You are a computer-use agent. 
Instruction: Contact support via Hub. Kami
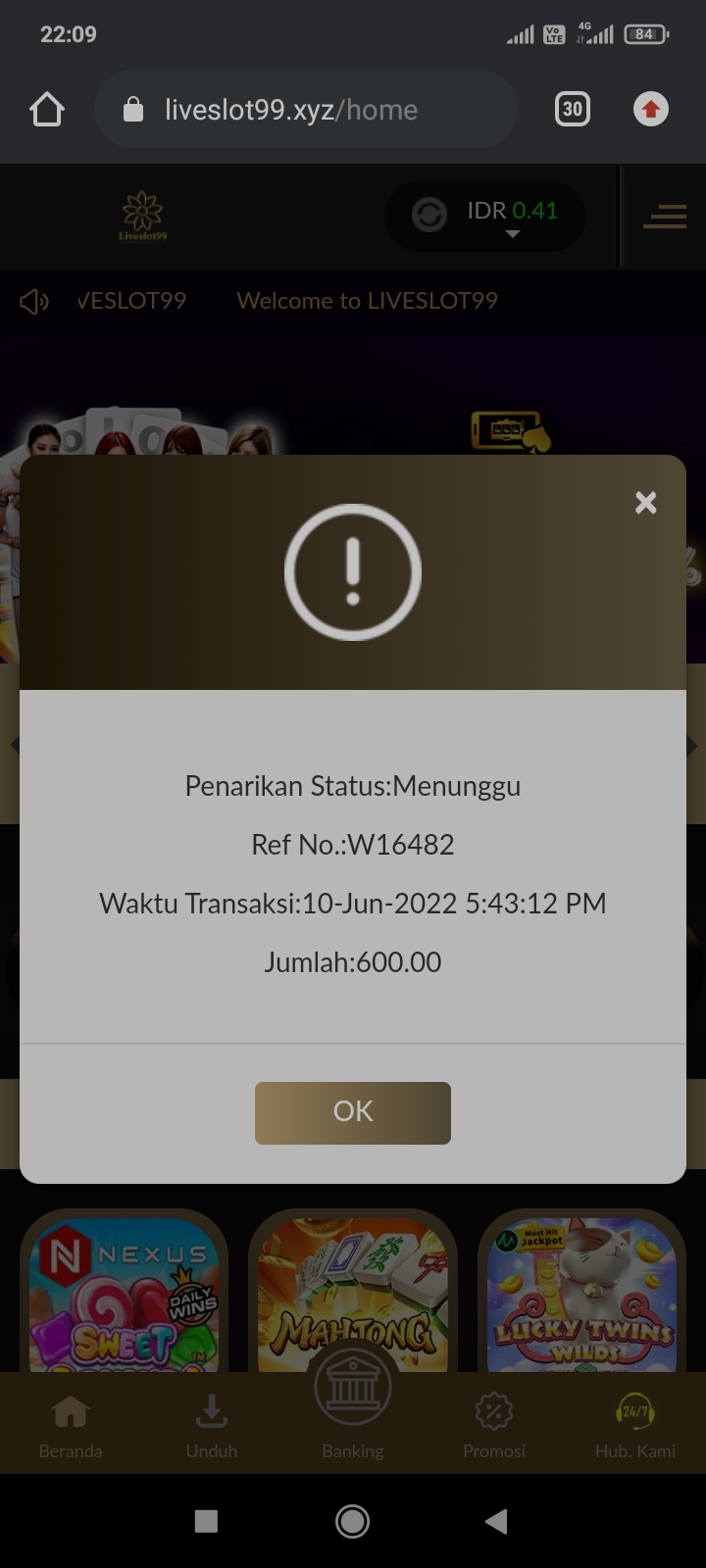(635, 1426)
